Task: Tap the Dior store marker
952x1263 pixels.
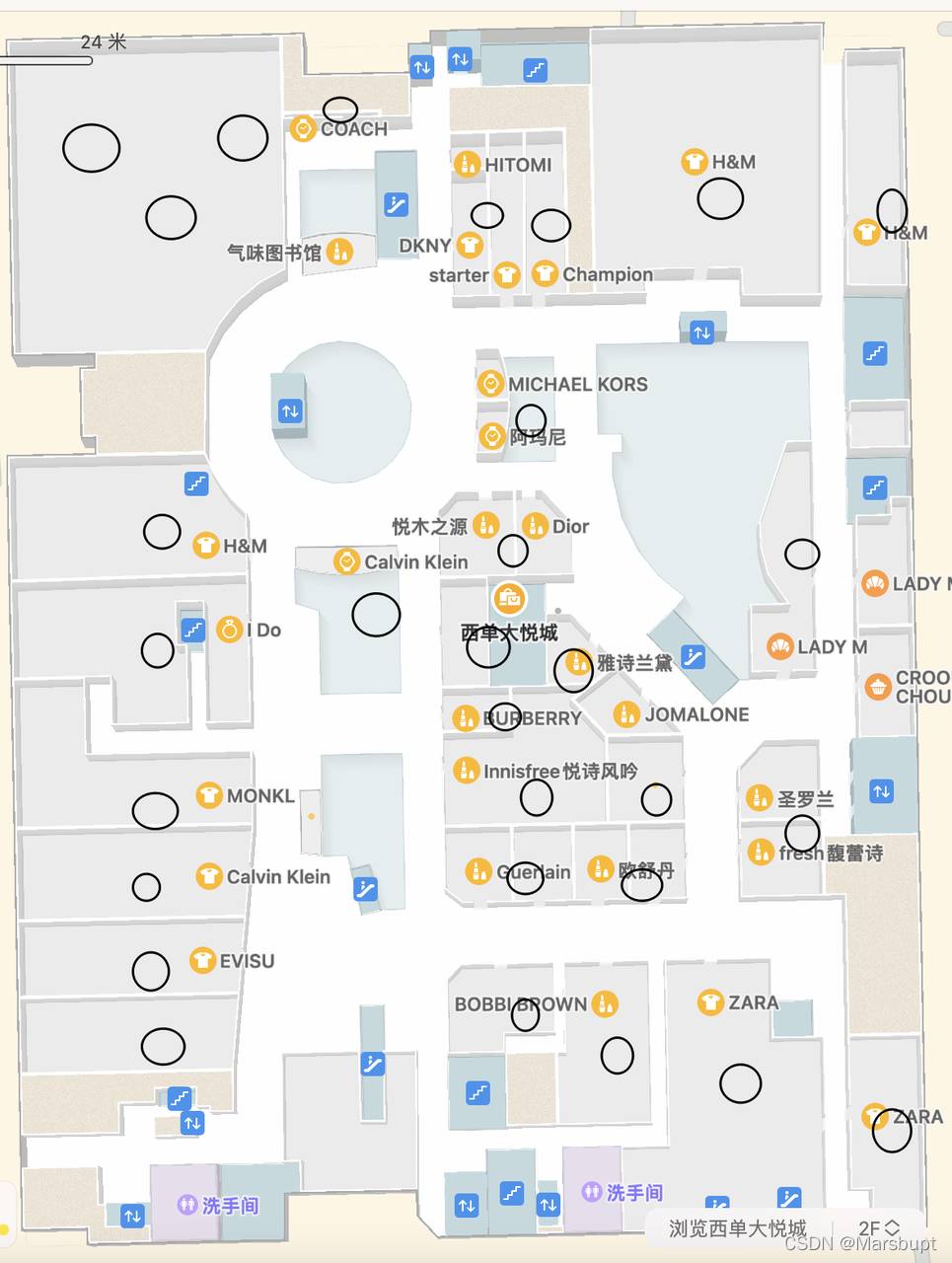Action: [536, 526]
